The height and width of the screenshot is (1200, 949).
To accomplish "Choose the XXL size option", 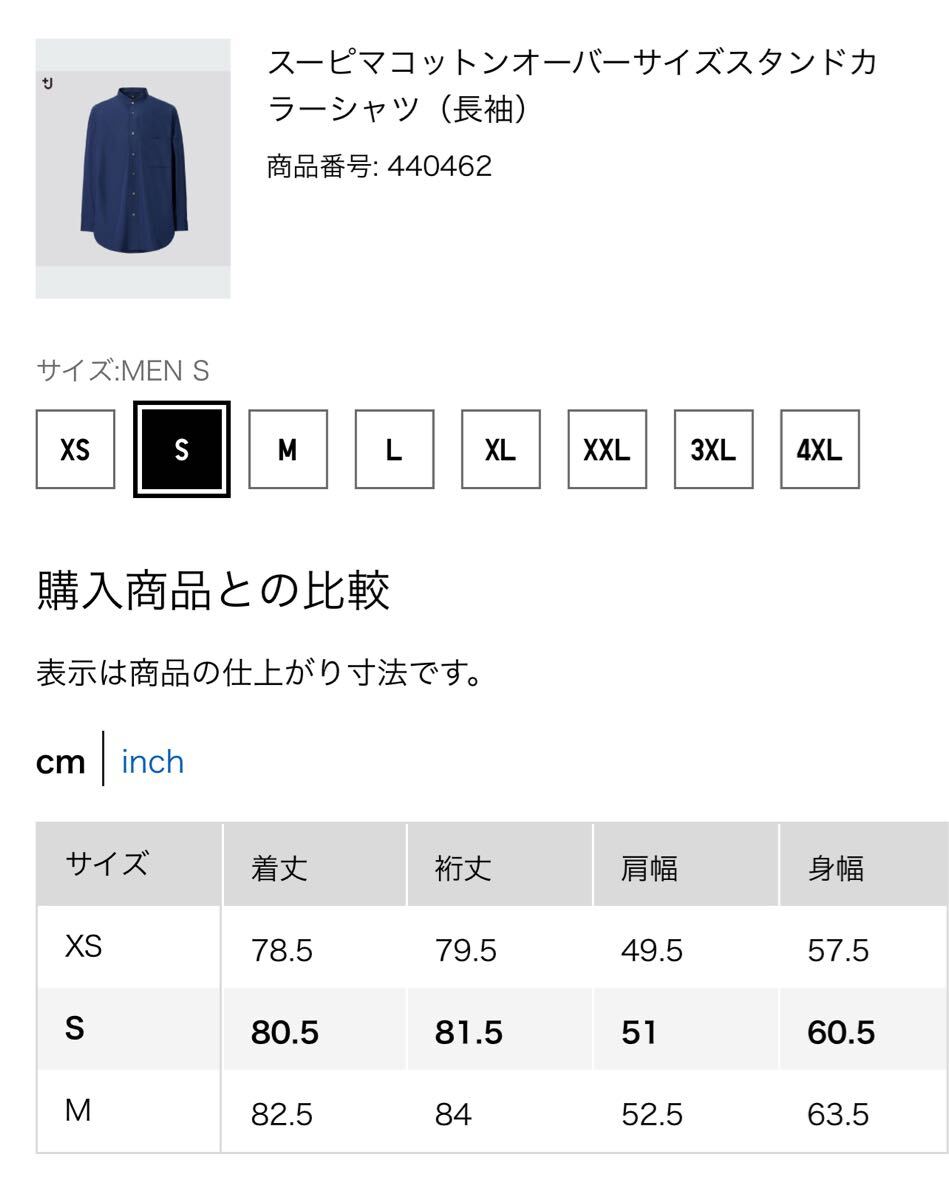I will [608, 449].
